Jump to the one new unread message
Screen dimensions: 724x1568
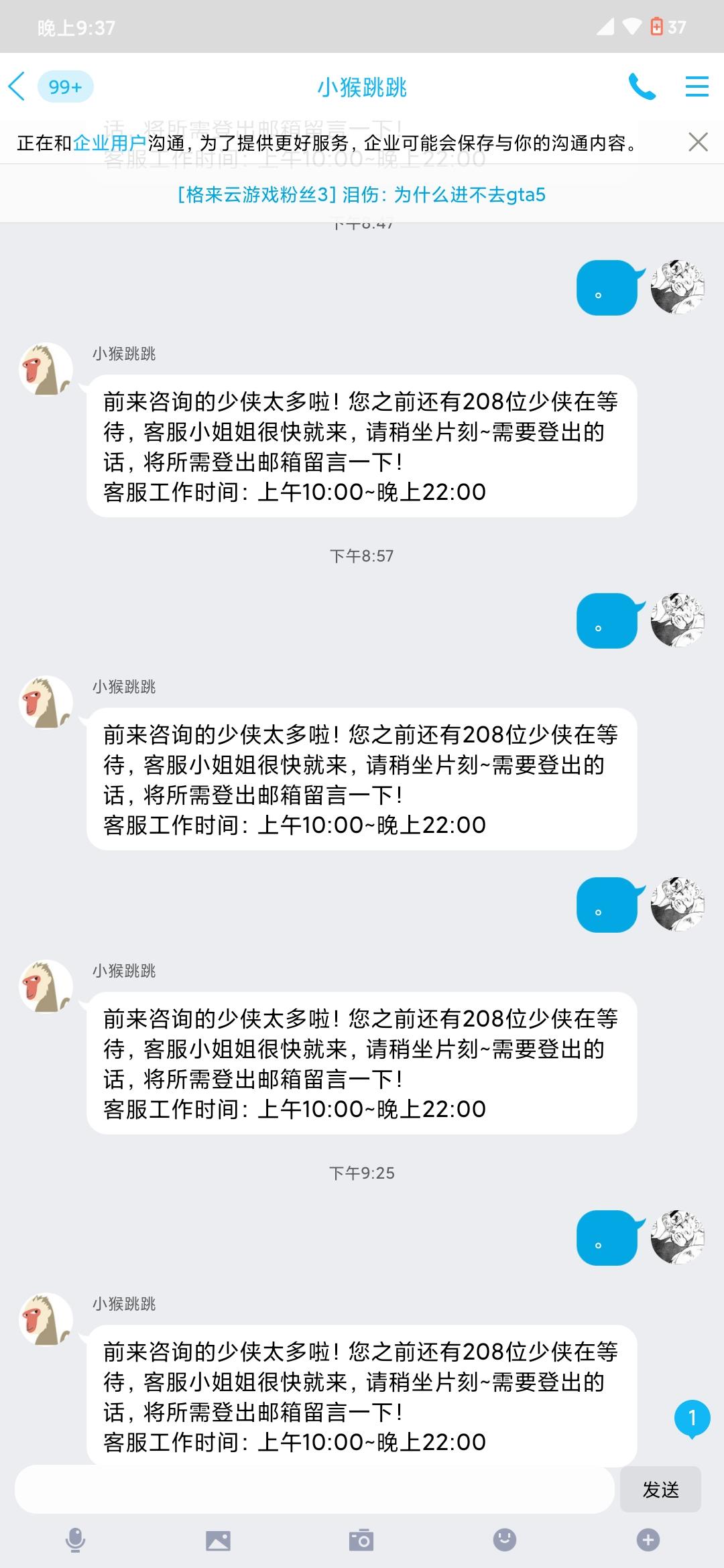[692, 1419]
